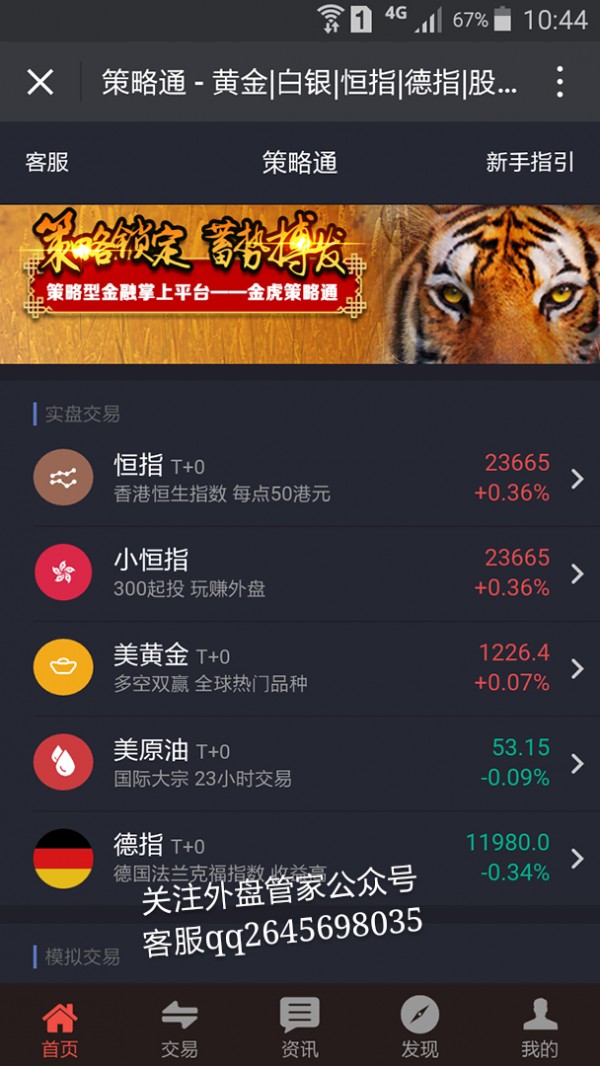This screenshot has height=1066, width=600.
Task: Close the 策略通 web page
Action: coord(40,82)
